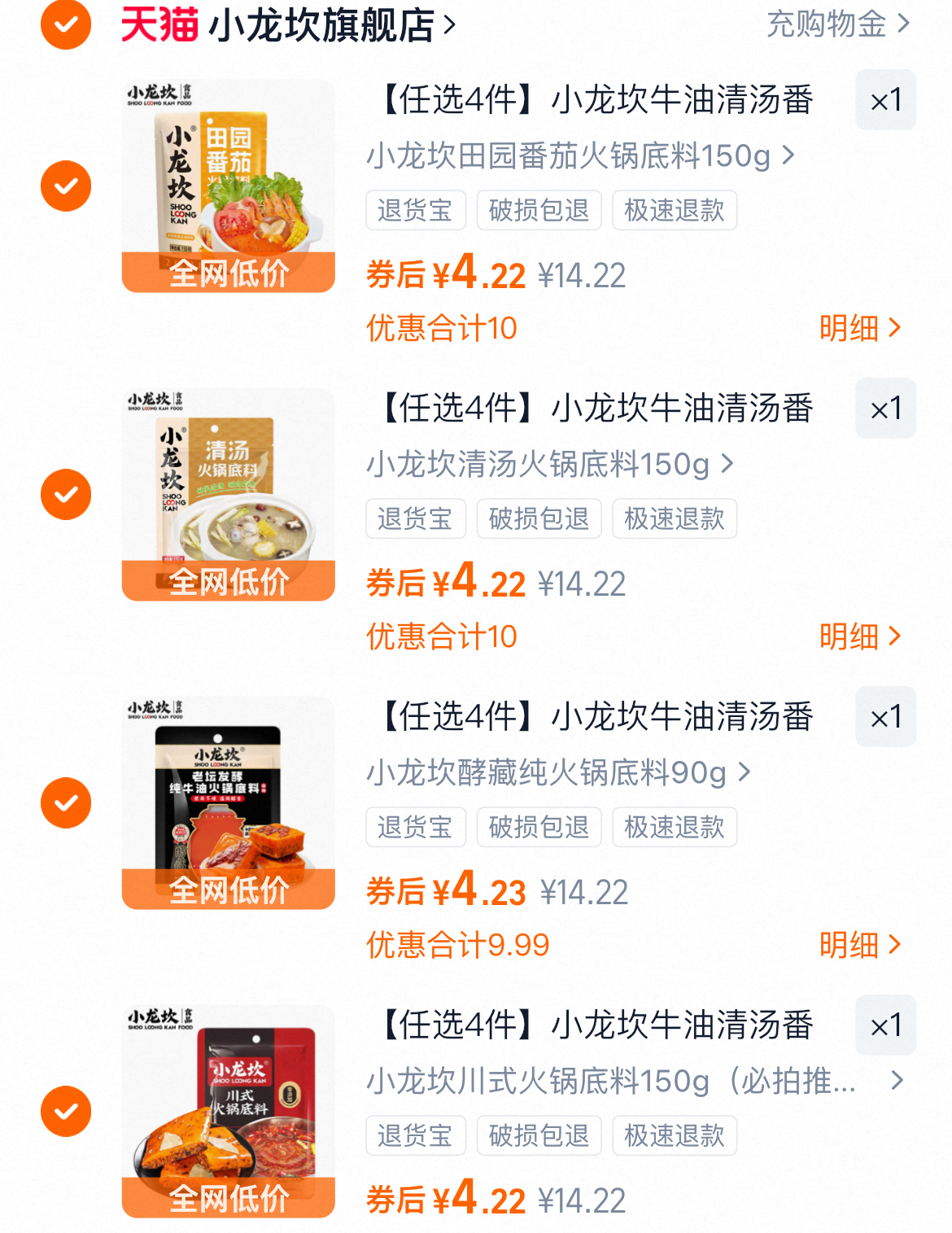Change spec for 小龙坎清汤火锅底料150g
Screen dimensions: 952x1233
tap(549, 464)
